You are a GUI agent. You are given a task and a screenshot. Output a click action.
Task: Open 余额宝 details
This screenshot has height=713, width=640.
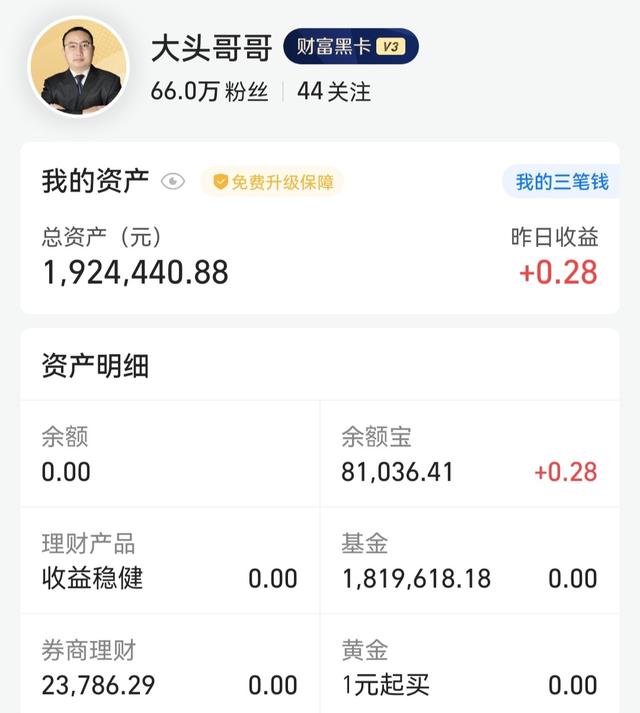coord(469,455)
